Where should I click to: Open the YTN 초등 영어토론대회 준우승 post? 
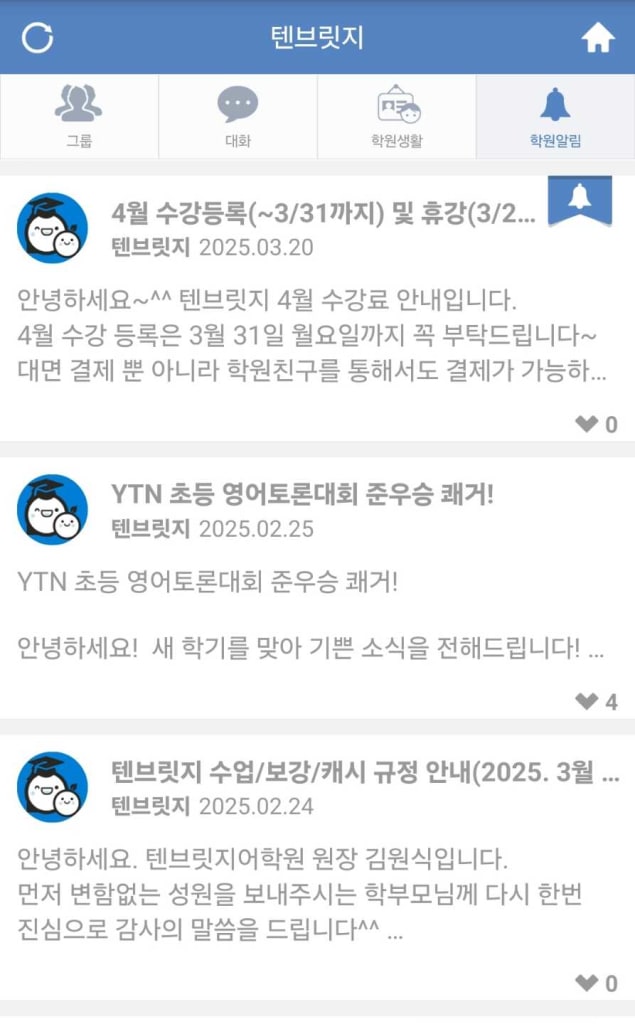(x=318, y=588)
